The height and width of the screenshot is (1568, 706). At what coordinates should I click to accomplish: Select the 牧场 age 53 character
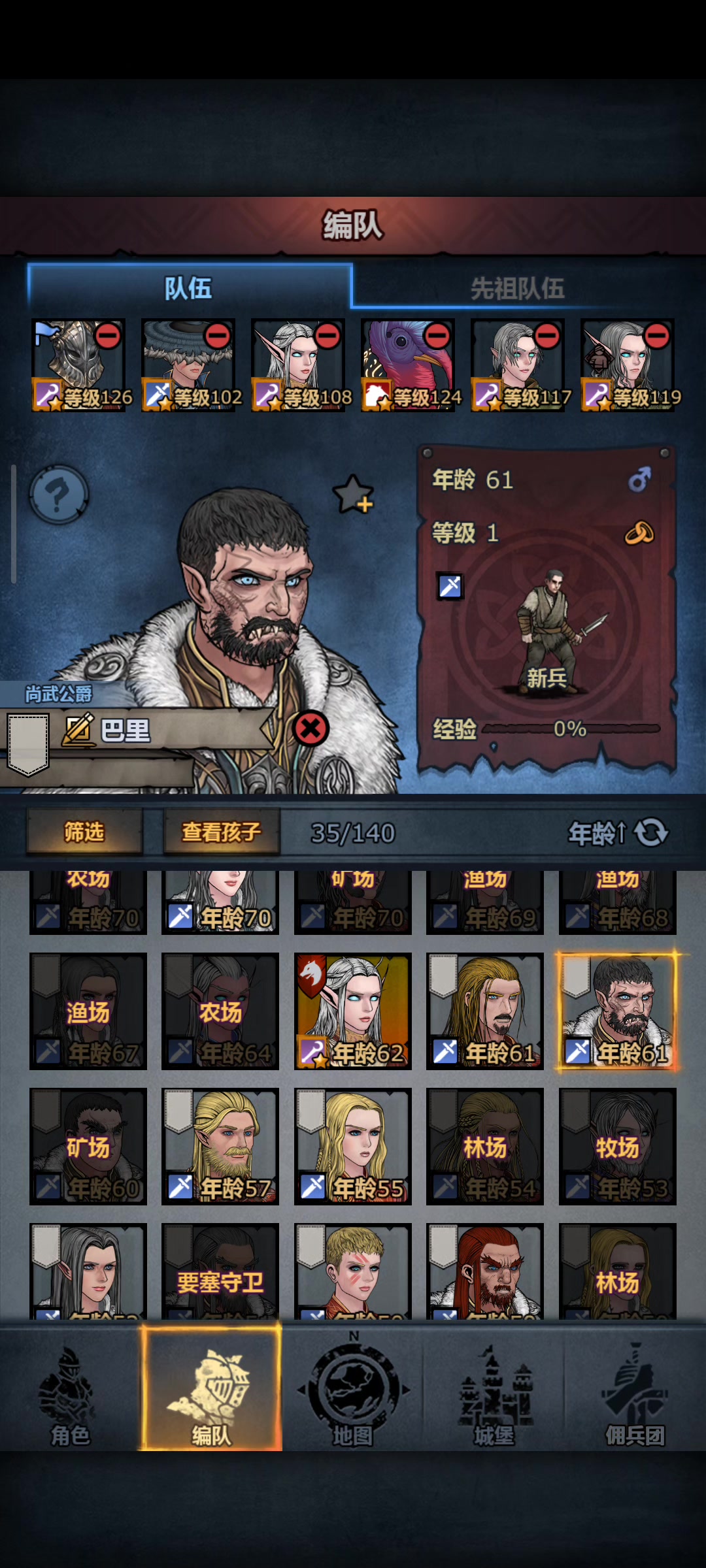point(617,1146)
